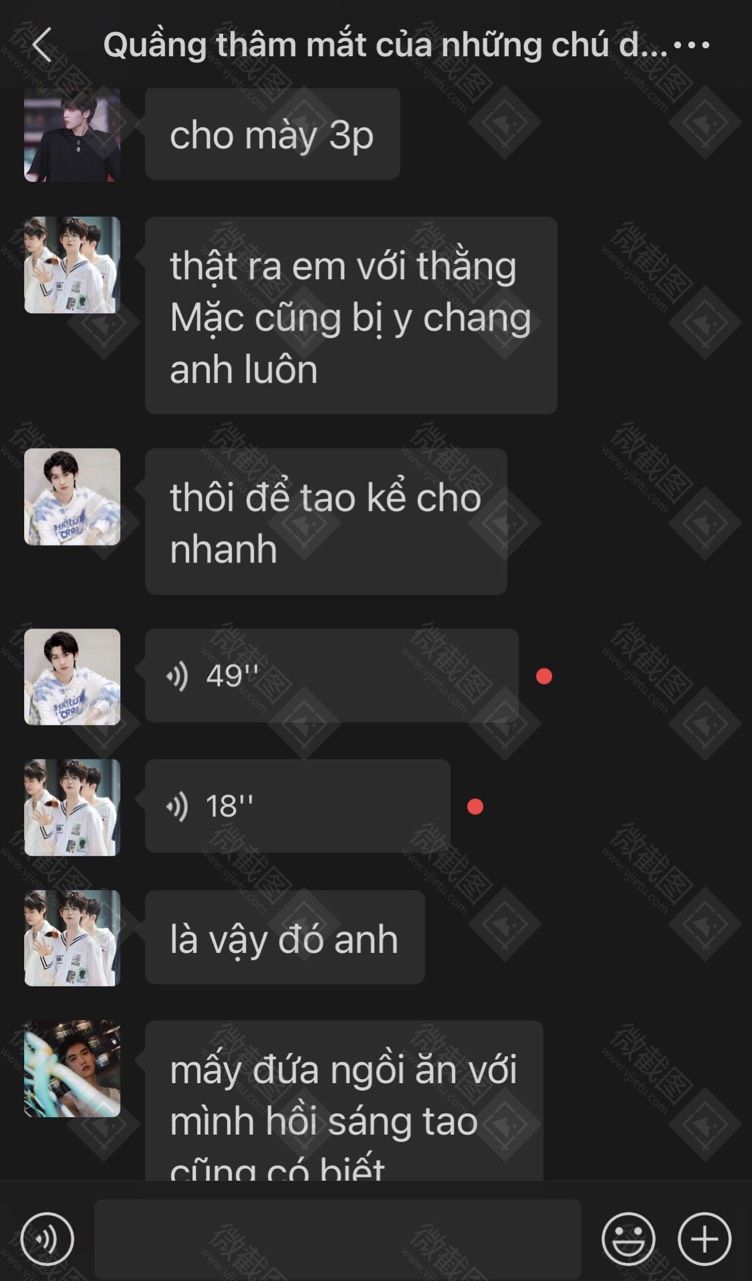This screenshot has height=1281, width=752.
Task: Open the three-dot chat options menu
Action: pyautogui.click(x=692, y=46)
